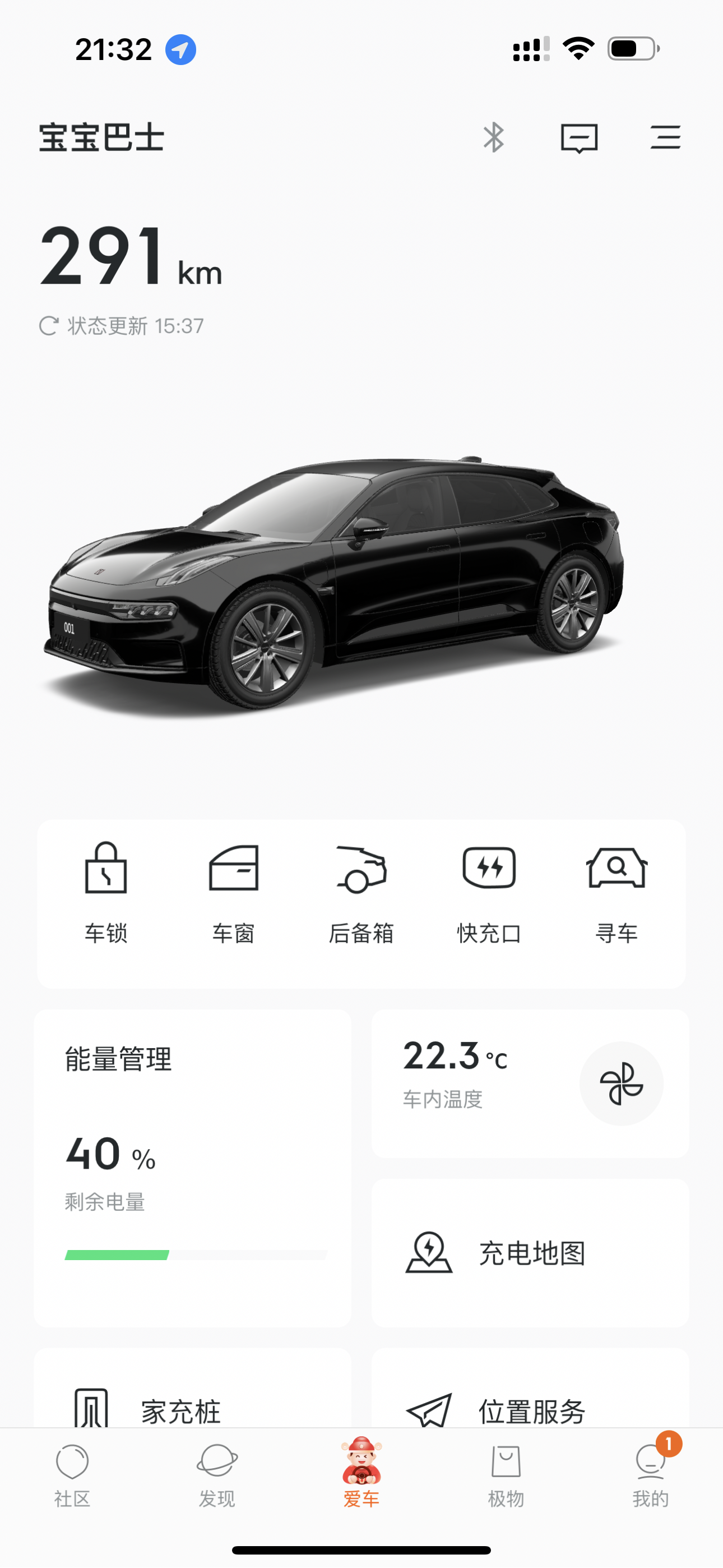Refresh vehicle status update
The height and width of the screenshot is (1568, 723).
49,326
